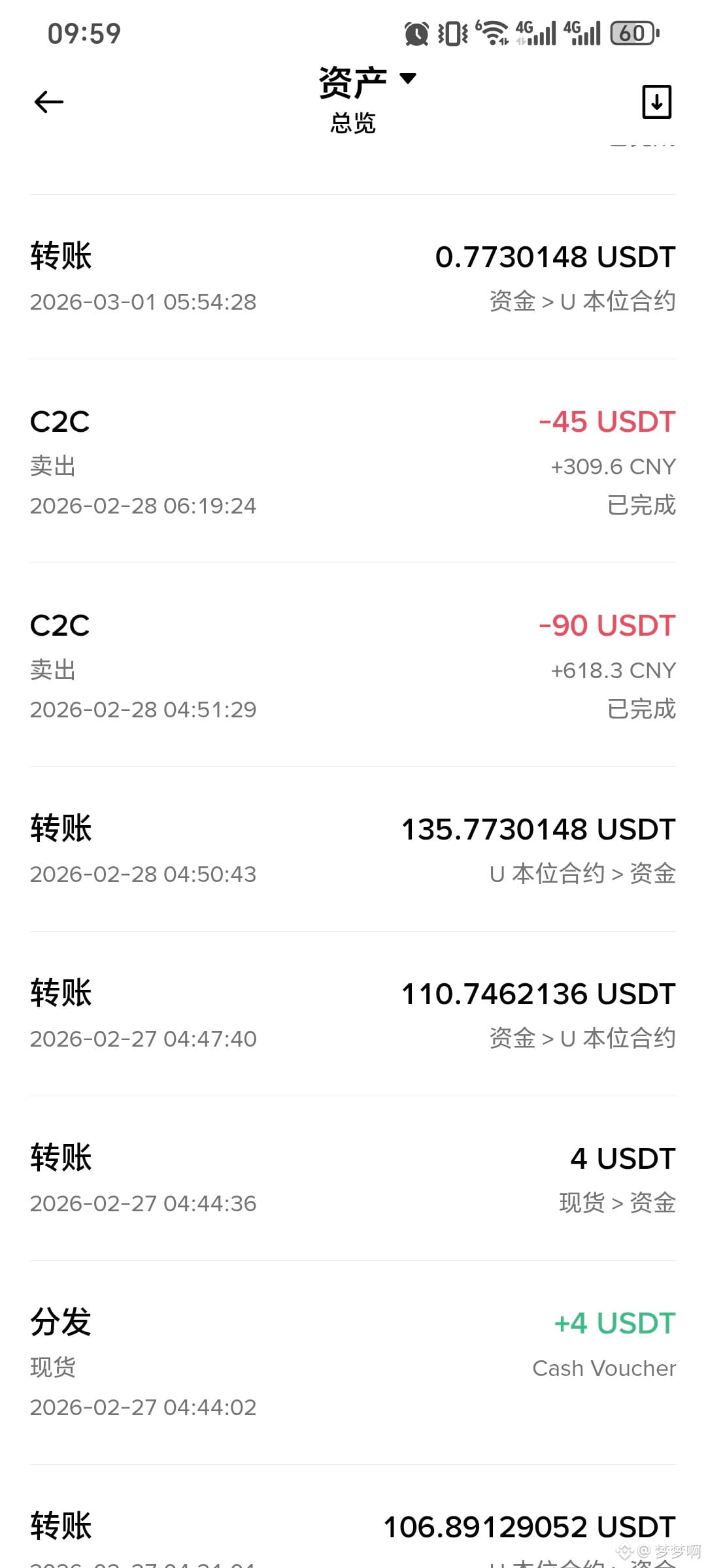The image size is (706, 1568).
Task: Tap the download export icon
Action: pyautogui.click(x=657, y=102)
